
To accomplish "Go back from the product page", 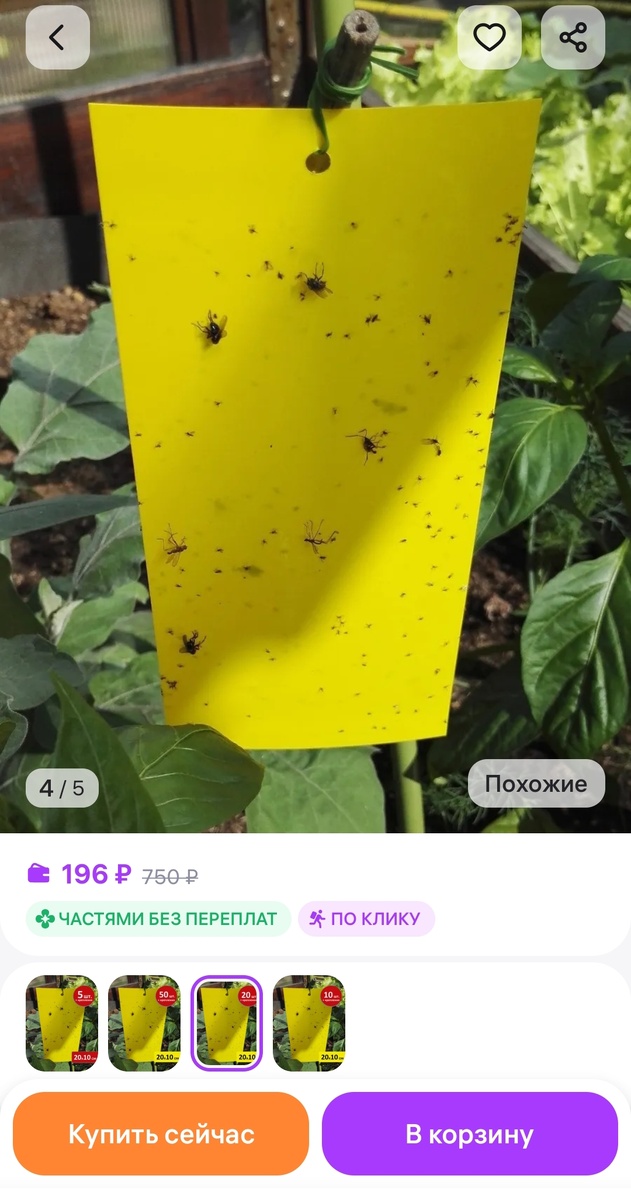I will pos(57,38).
